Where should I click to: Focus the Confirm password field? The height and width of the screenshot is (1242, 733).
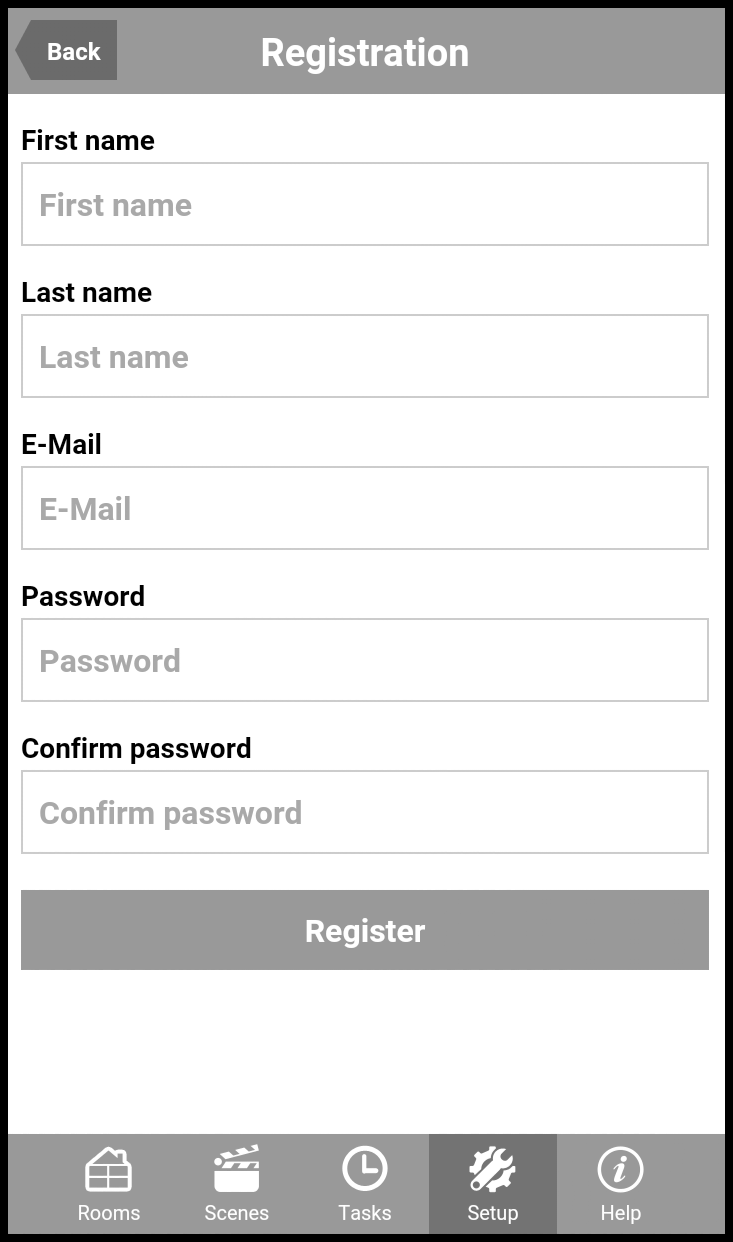click(365, 812)
